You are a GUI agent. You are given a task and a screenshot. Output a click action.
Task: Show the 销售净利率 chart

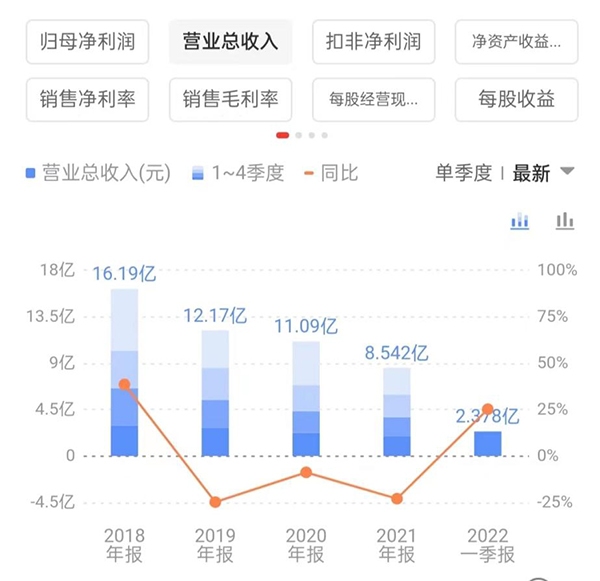[x=87, y=99]
